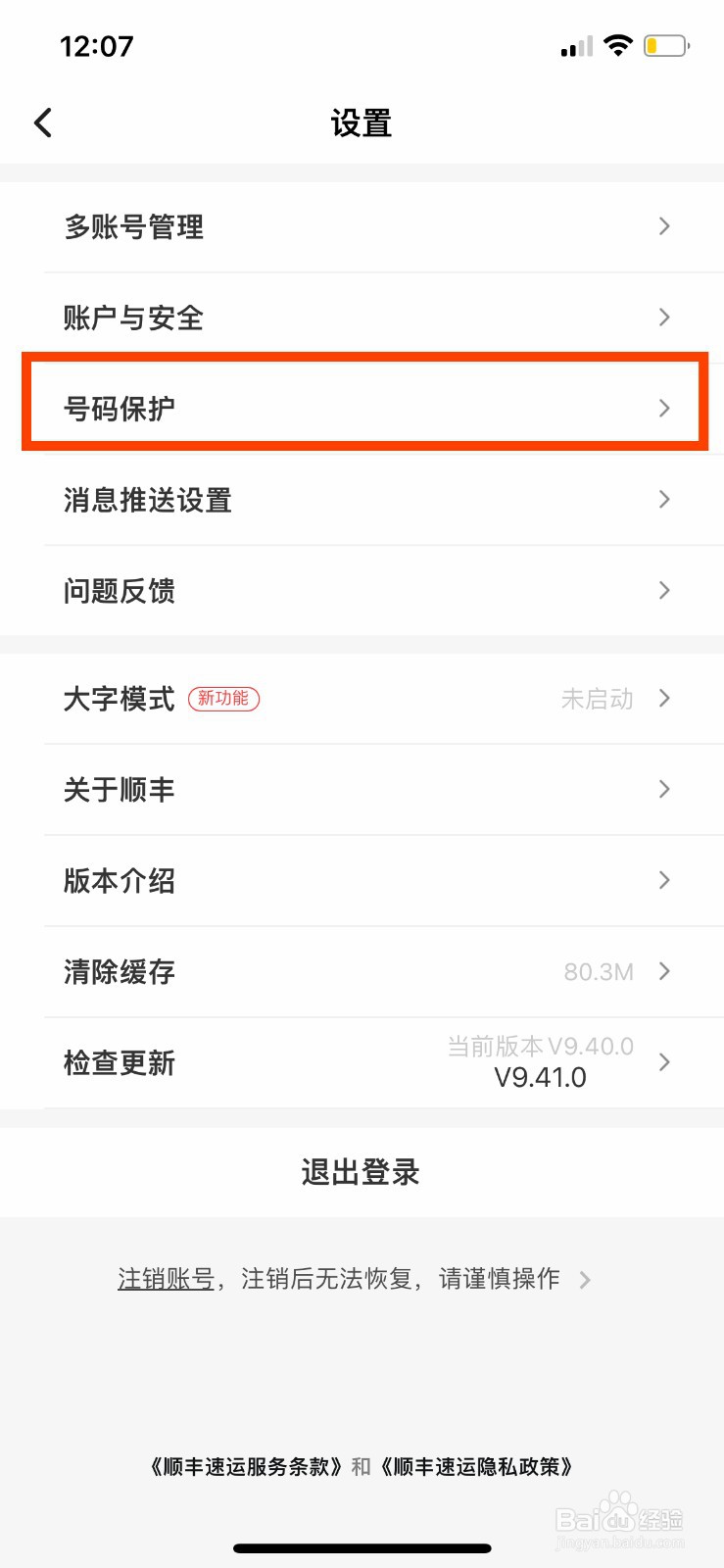Expand the 版本介绍 row chevron
This screenshot has width=724, height=1568.
(x=664, y=880)
